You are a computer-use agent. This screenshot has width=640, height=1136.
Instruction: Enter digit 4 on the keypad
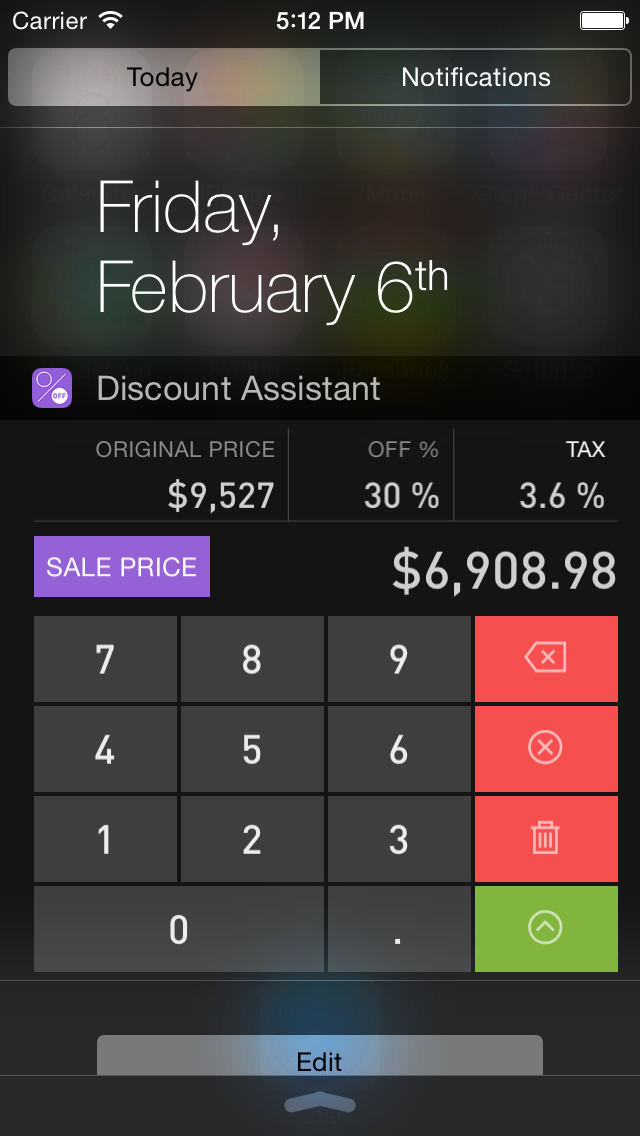(105, 749)
